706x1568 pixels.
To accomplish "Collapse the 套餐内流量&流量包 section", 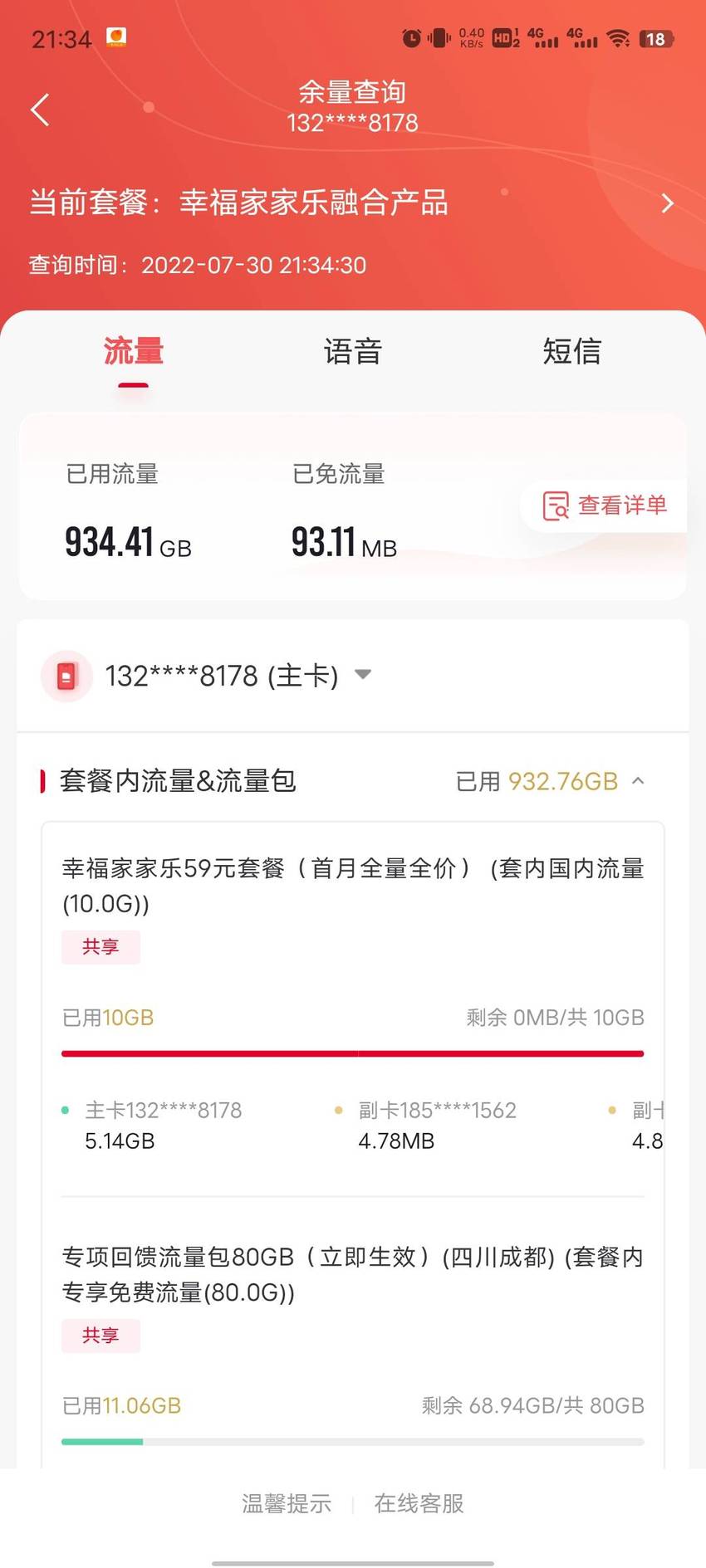I will point(638,781).
